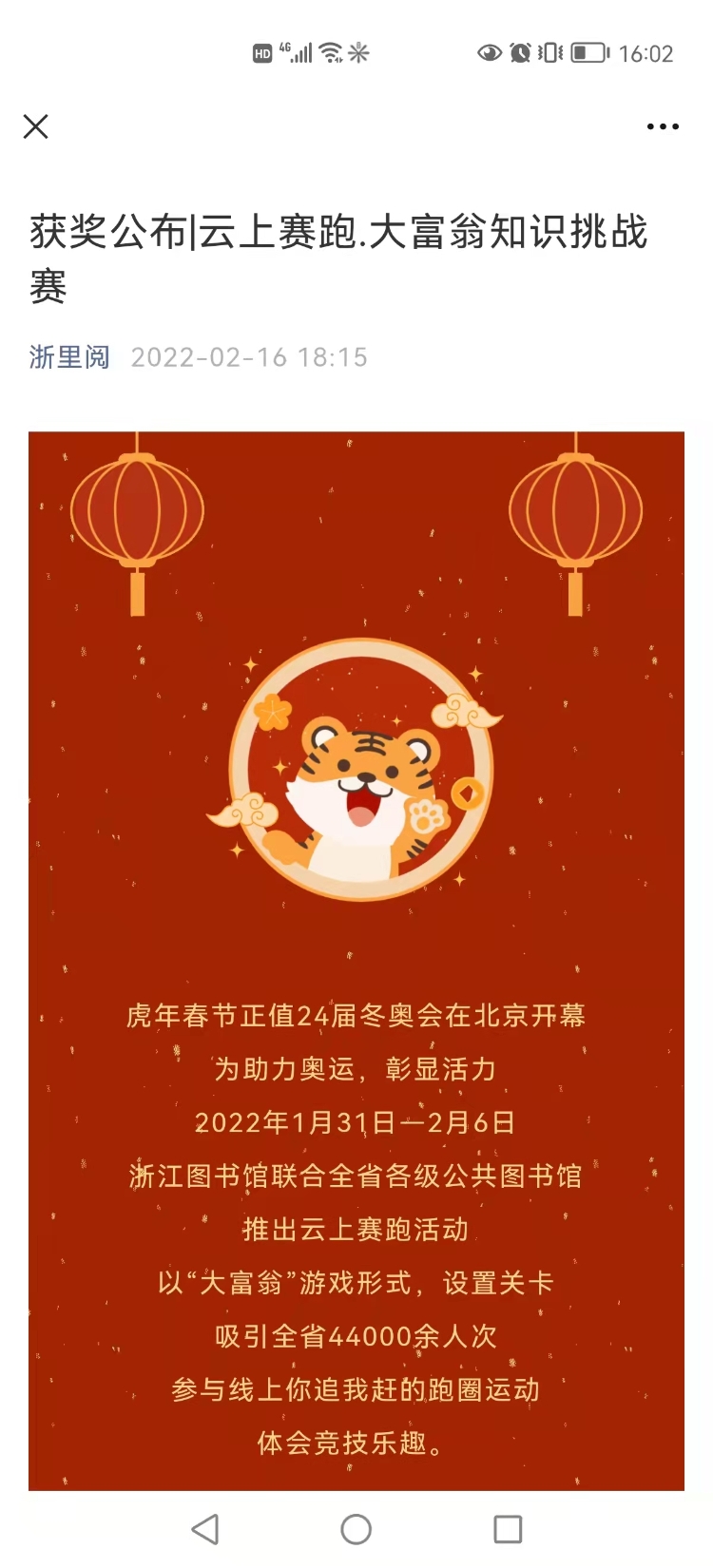Close the article page
Image resolution: width=713 pixels, height=1568 pixels.
(x=36, y=126)
